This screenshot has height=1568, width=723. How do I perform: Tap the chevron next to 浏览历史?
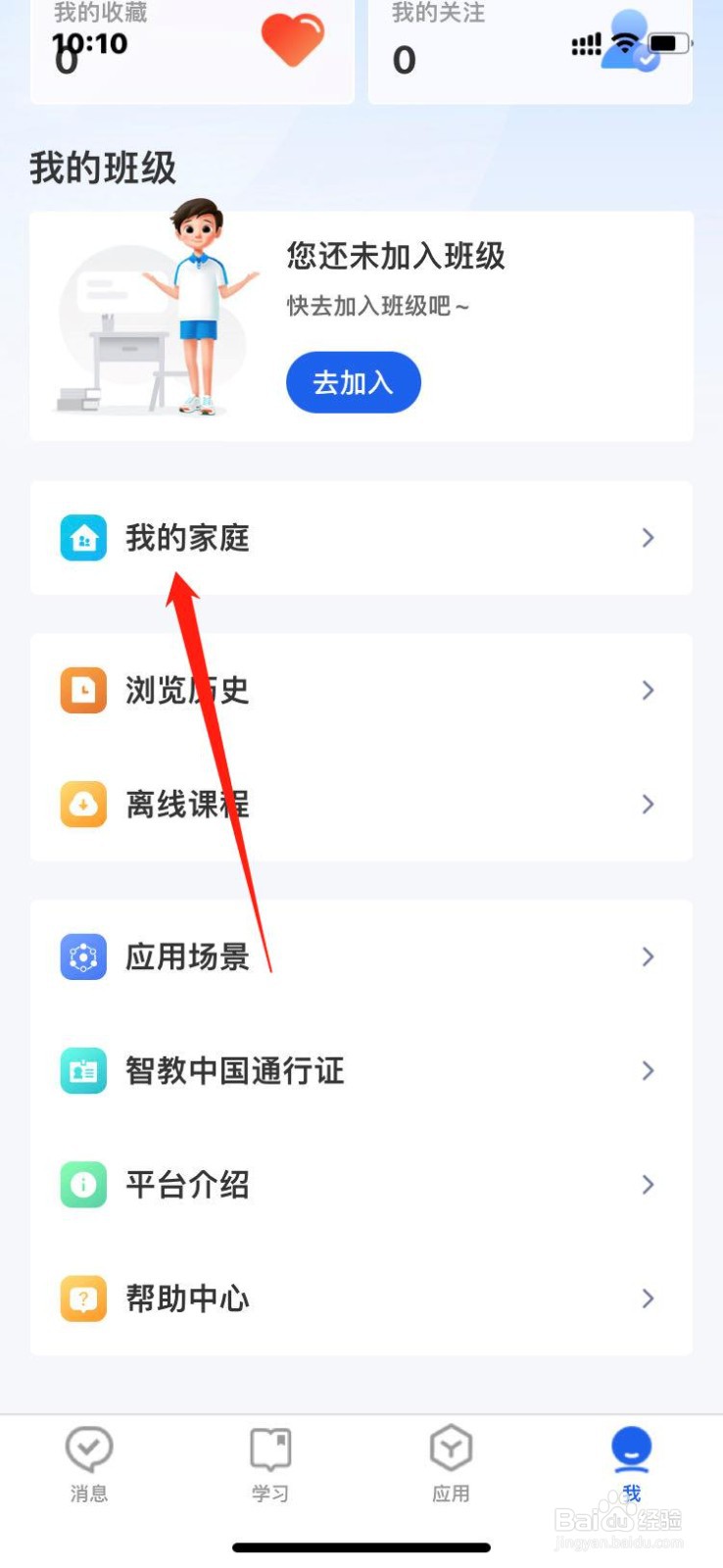648,691
